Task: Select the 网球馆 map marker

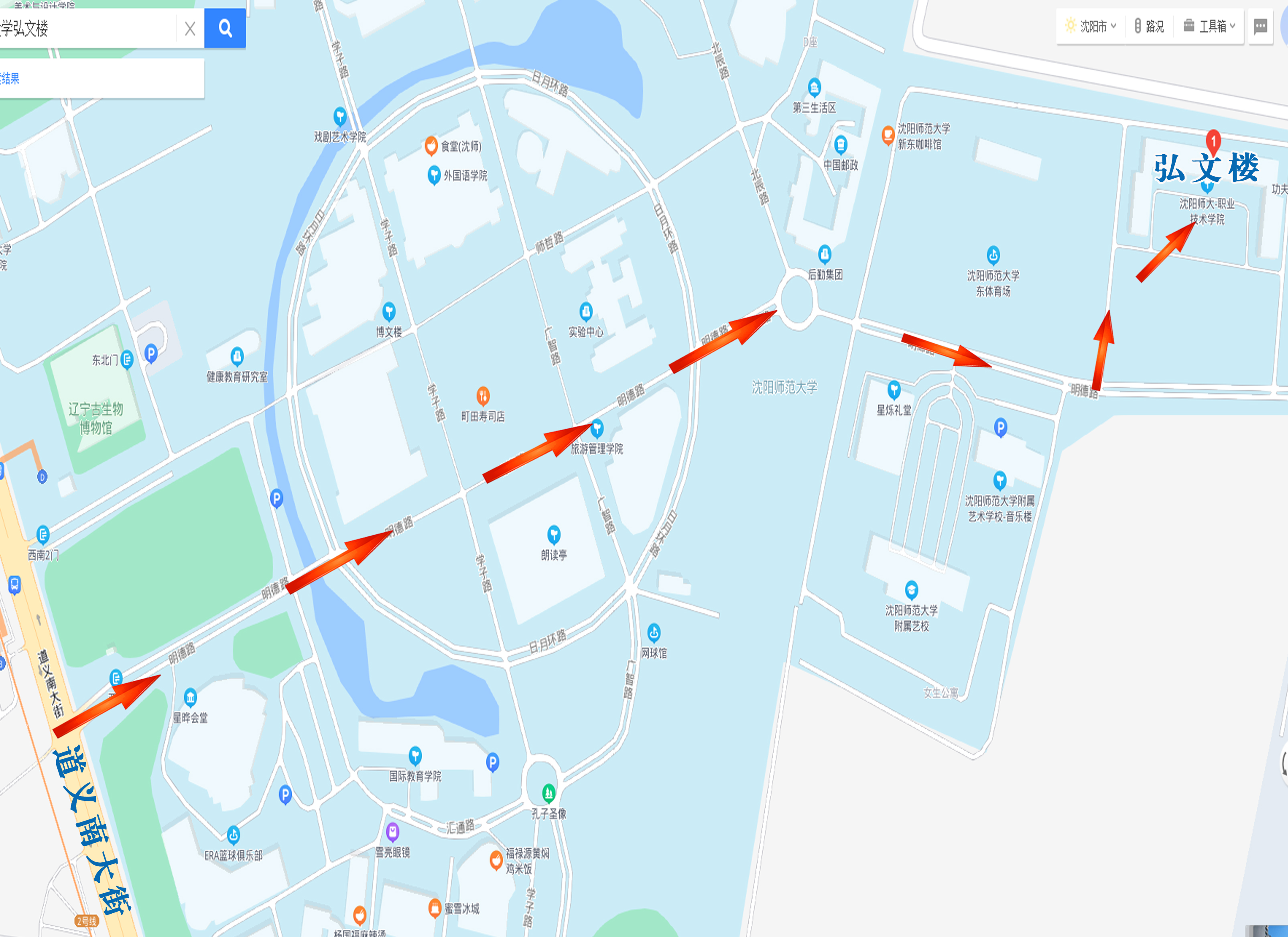Action: [x=654, y=632]
